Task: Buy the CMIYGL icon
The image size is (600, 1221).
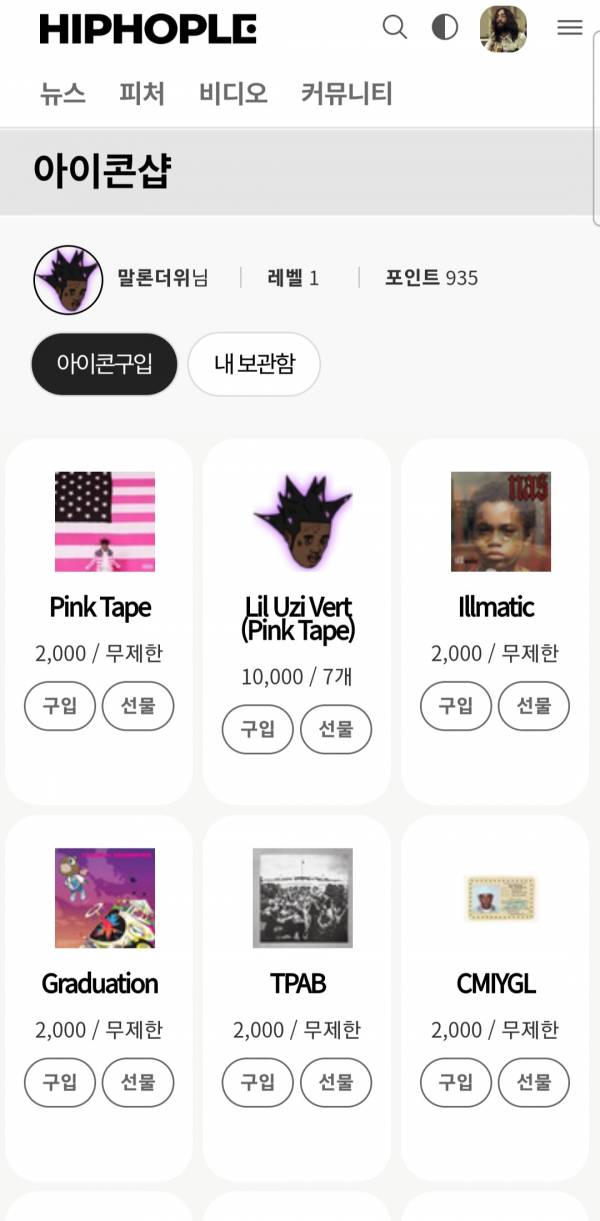Action: 456,1082
